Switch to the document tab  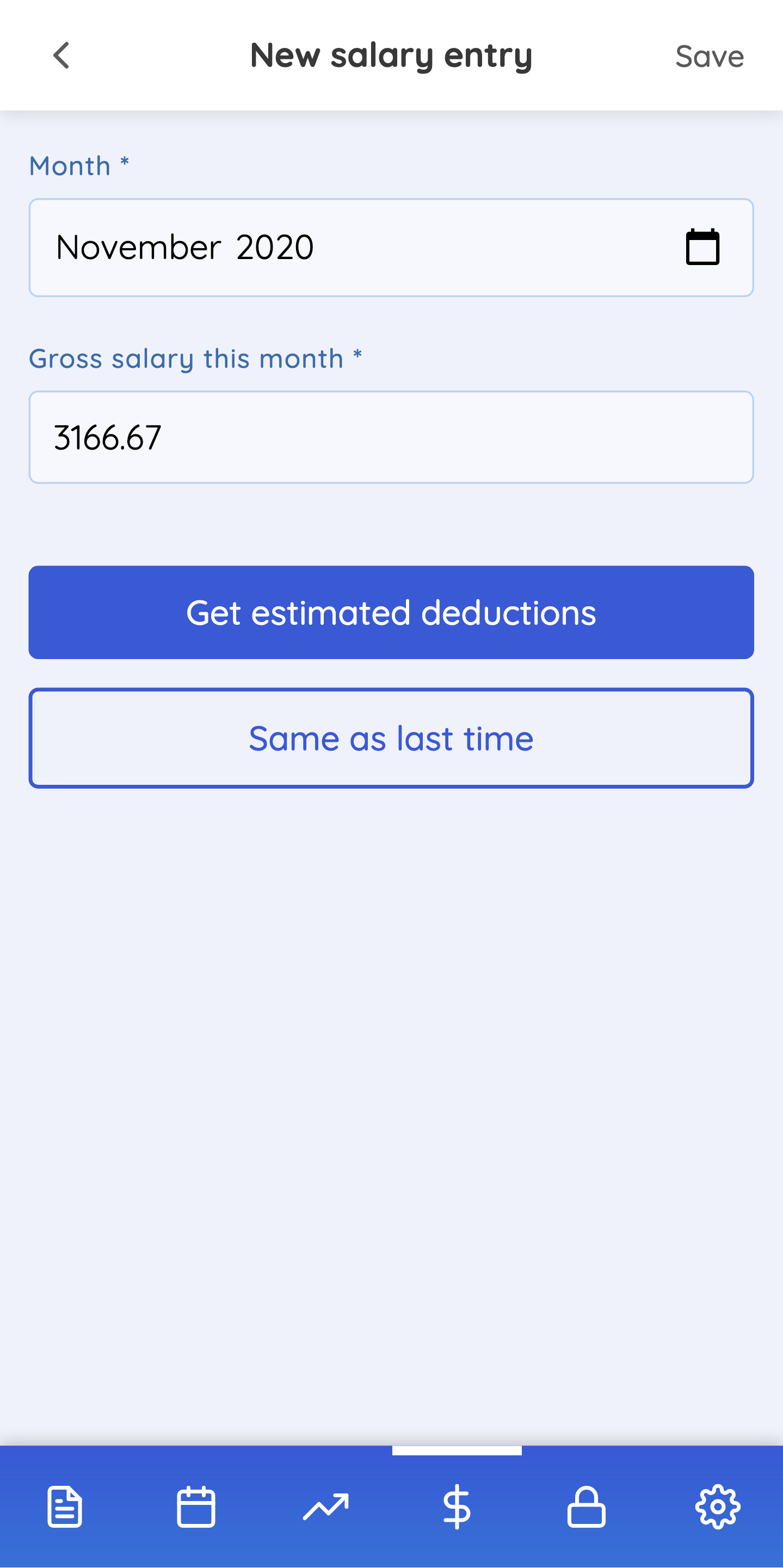(65, 1506)
